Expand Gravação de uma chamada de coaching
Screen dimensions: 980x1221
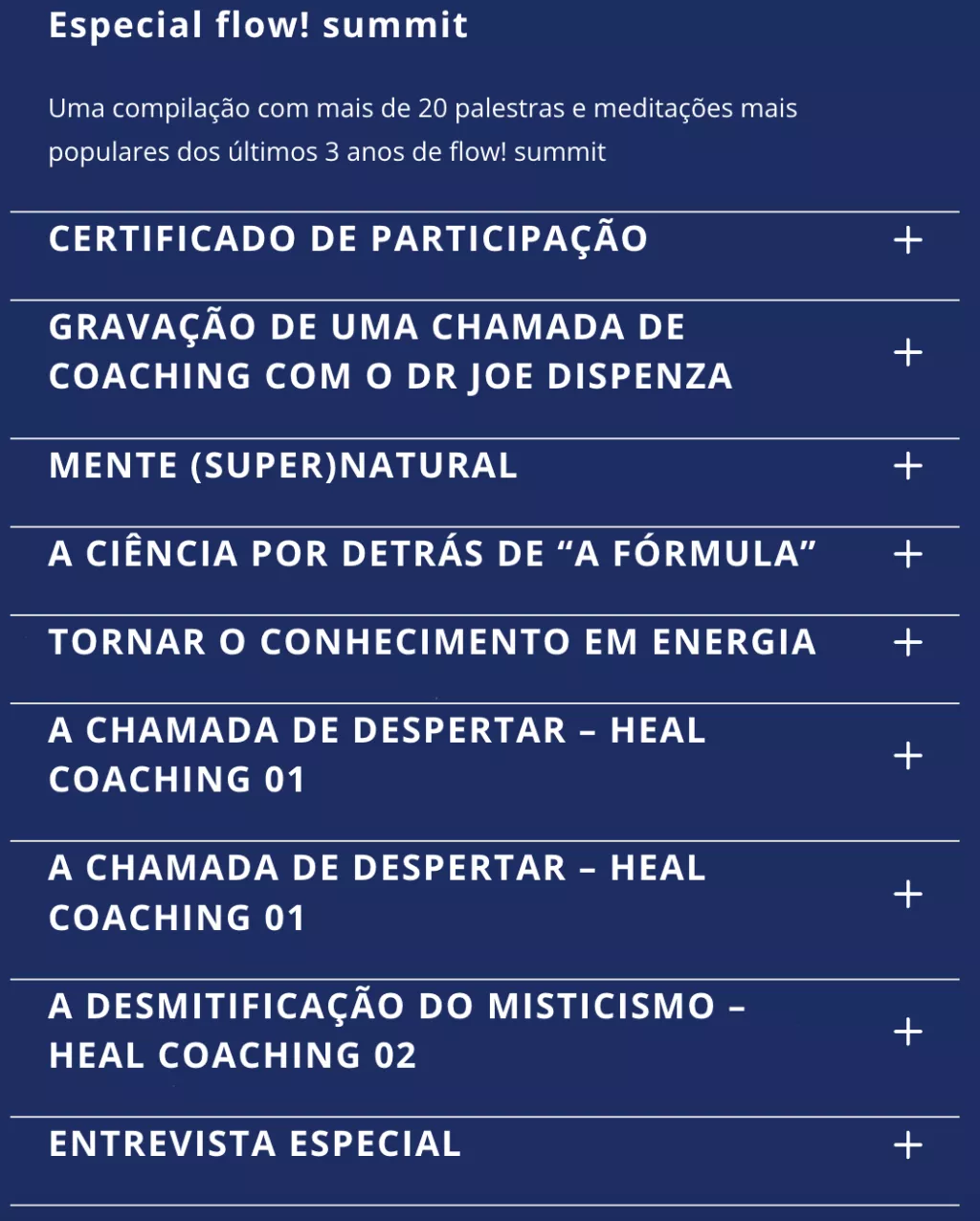(484, 352)
